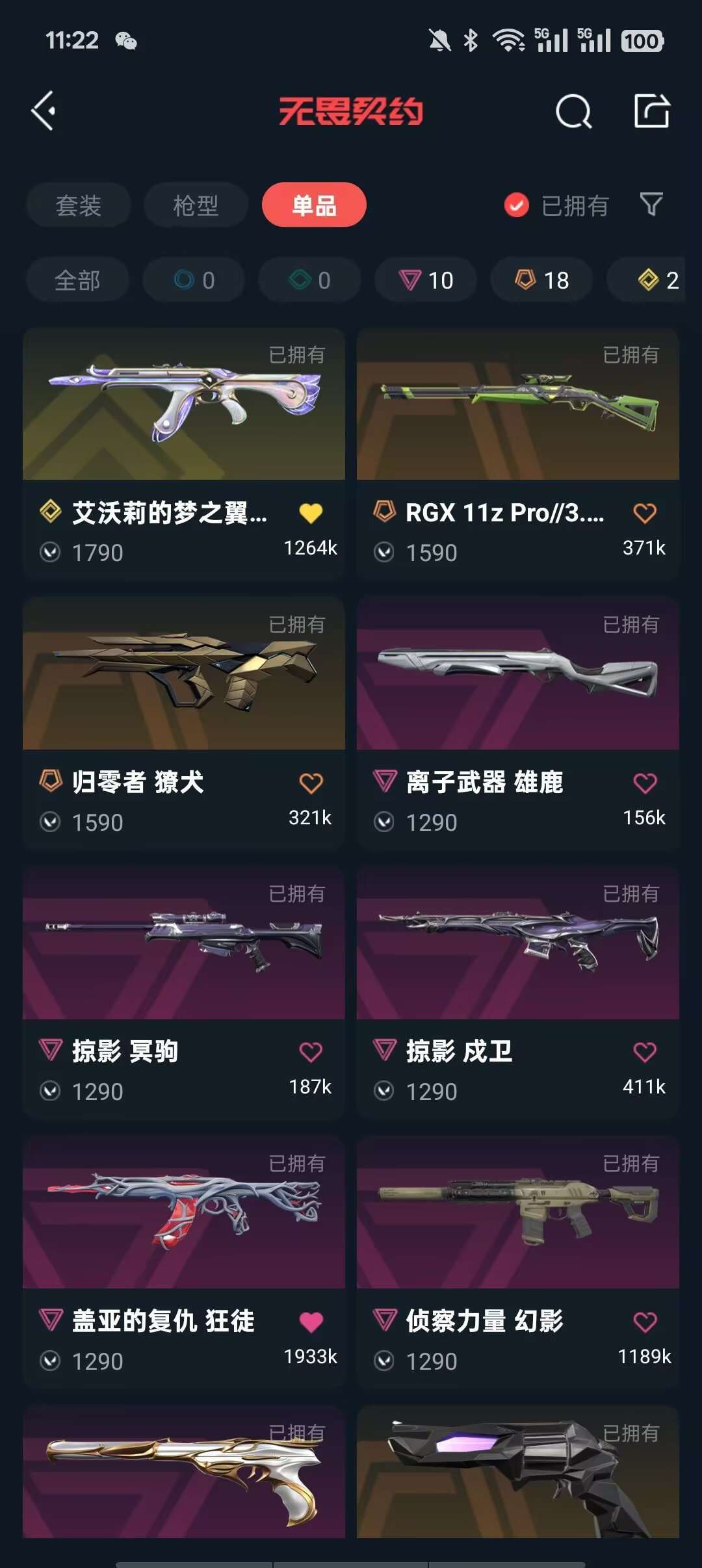Viewport: 702px width, 1568px height.
Task: Open the search icon
Action: pos(573,111)
